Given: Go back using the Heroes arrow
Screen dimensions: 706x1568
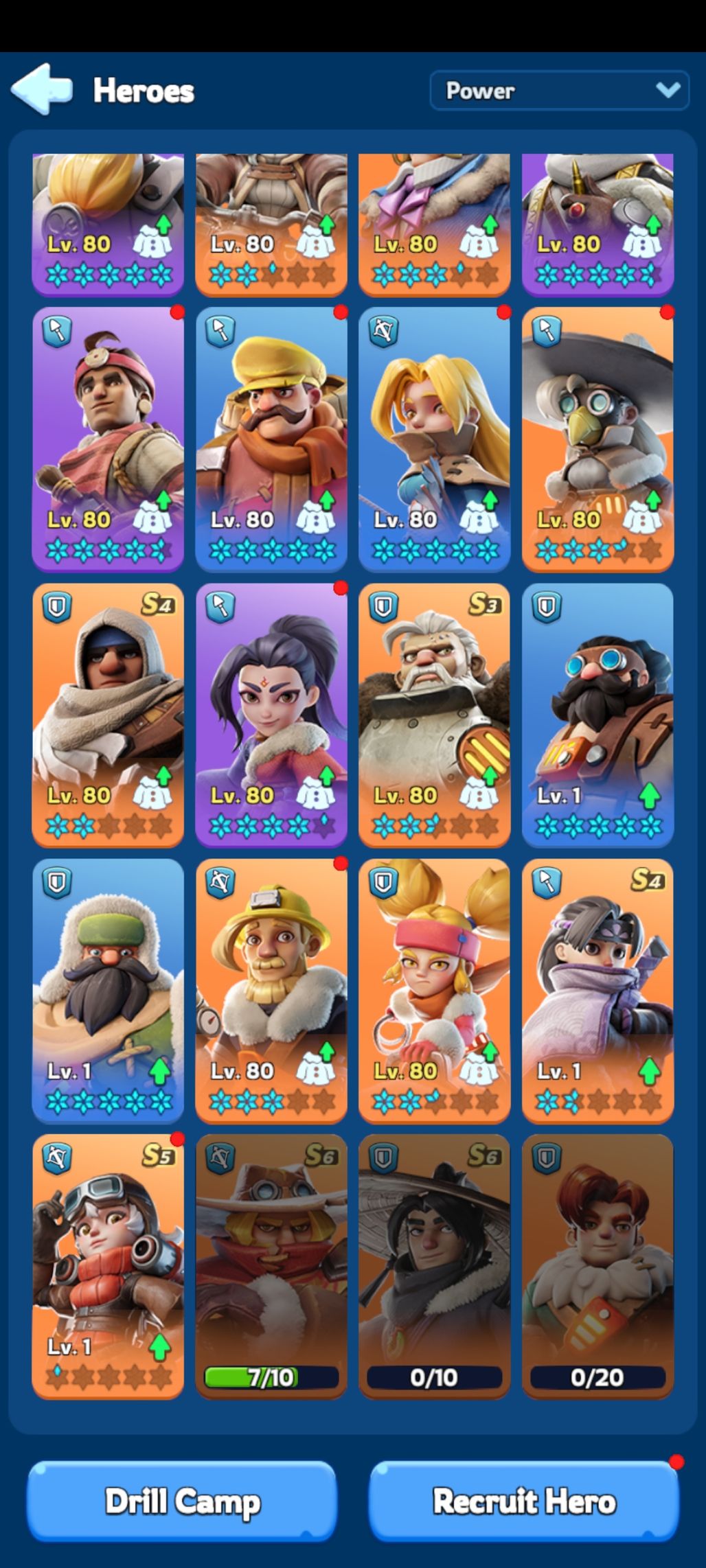Looking at the screenshot, I should [x=42, y=89].
